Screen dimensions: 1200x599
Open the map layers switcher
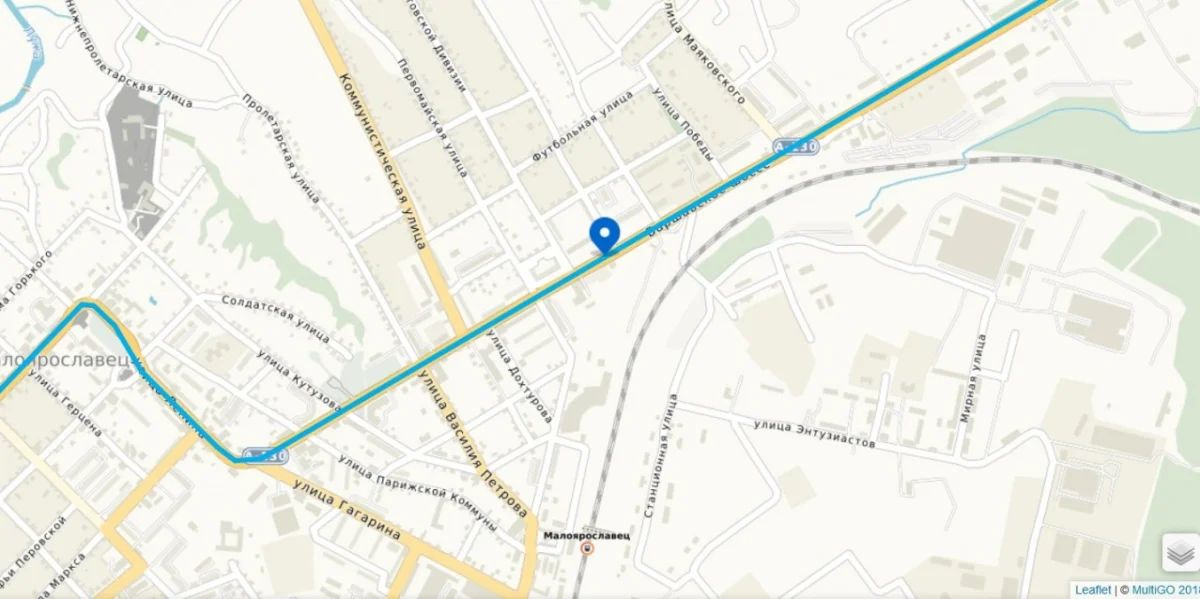coord(1181,552)
